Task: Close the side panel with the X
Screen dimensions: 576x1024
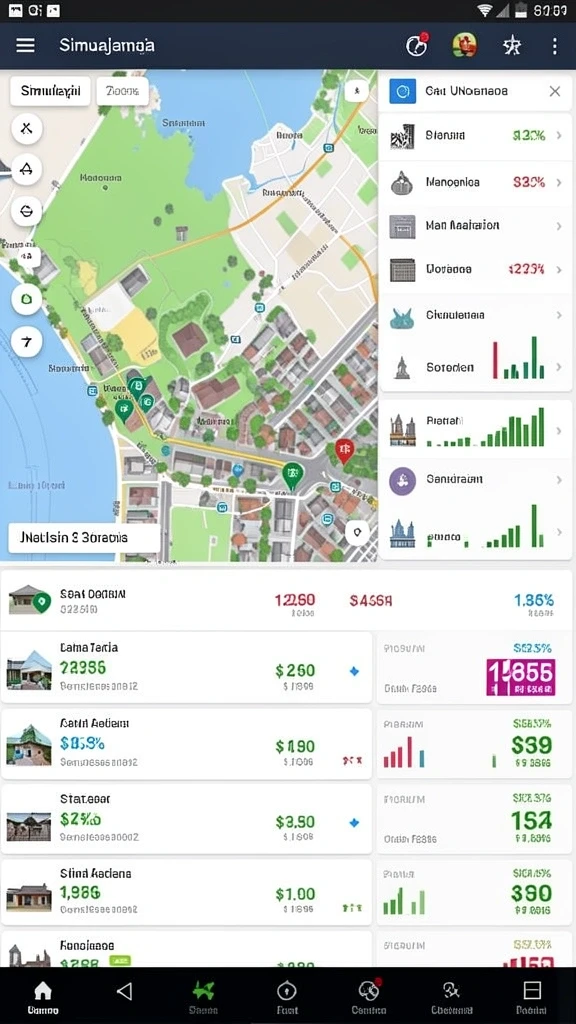Action: click(x=554, y=91)
